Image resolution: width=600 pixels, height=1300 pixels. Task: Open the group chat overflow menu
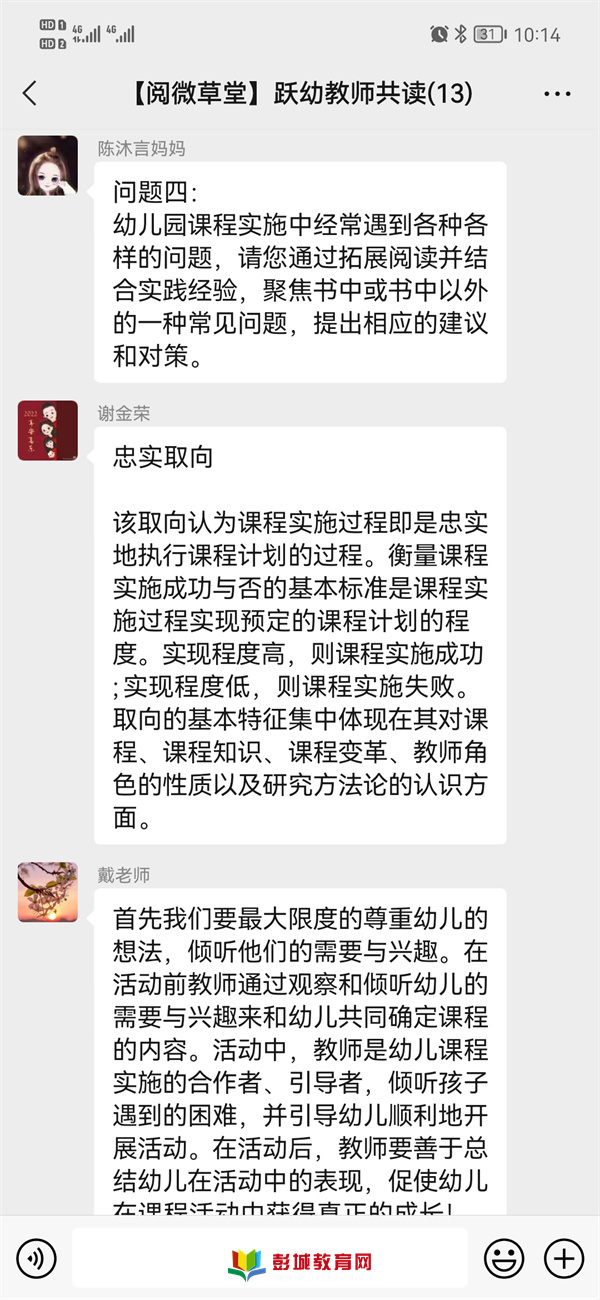point(557,94)
